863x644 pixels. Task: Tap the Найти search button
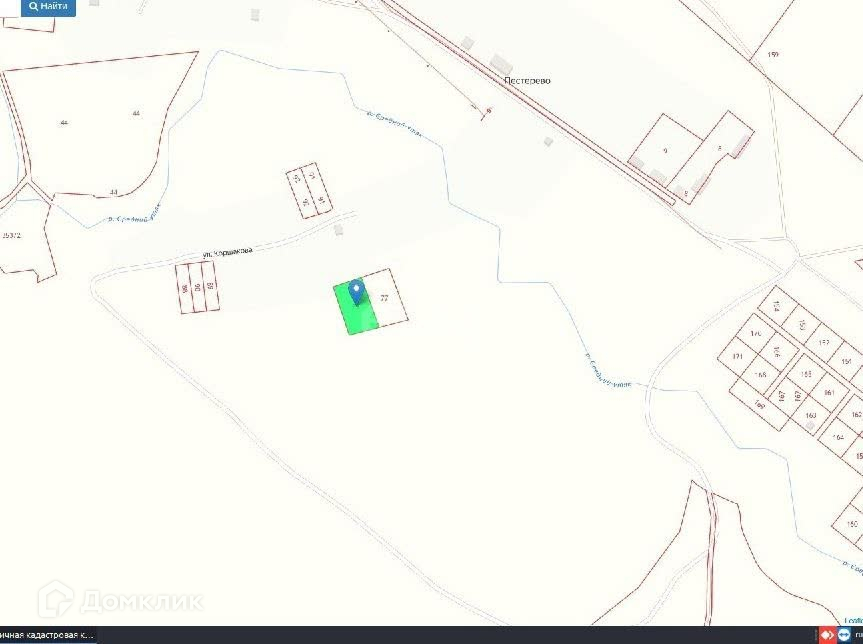[48, 7]
